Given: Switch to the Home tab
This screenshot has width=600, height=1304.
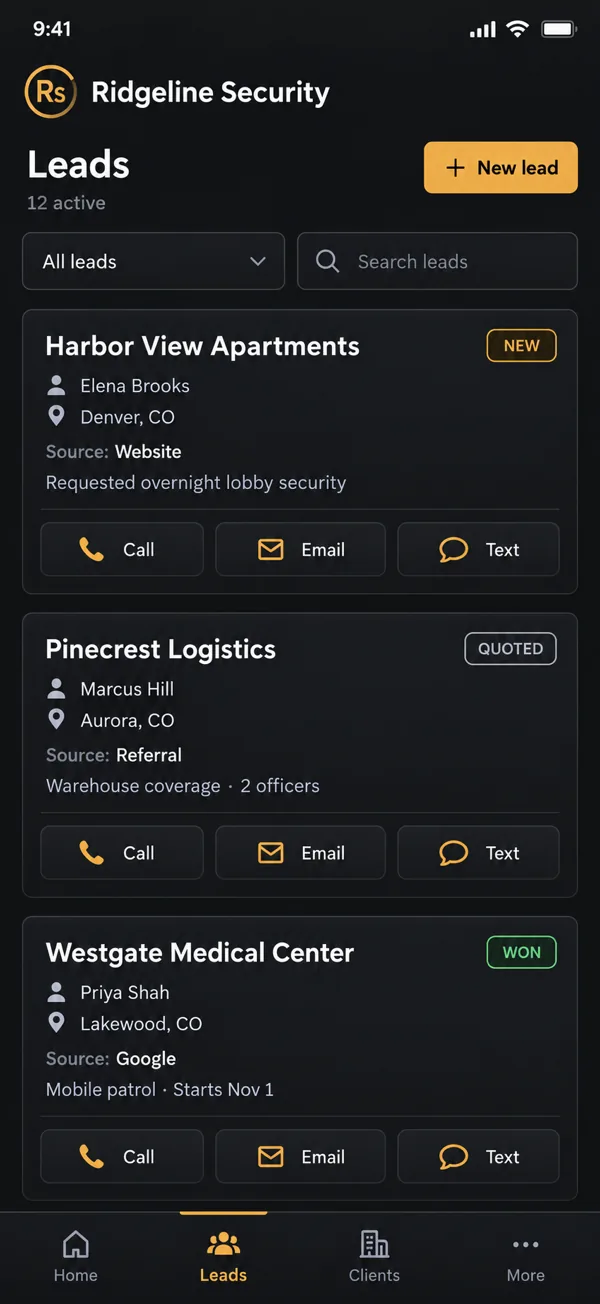Looking at the screenshot, I should pyautogui.click(x=76, y=1257).
